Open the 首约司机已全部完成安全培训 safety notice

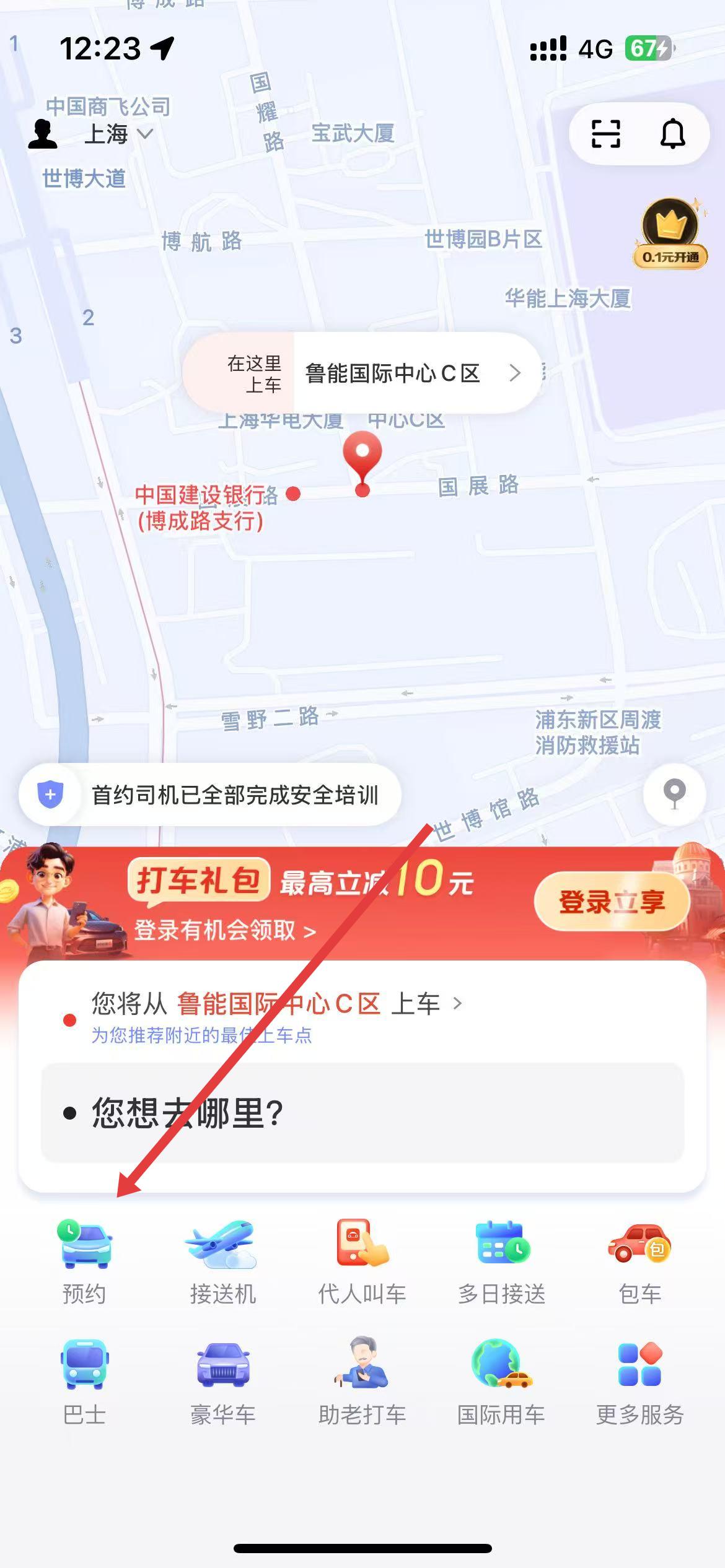click(211, 795)
